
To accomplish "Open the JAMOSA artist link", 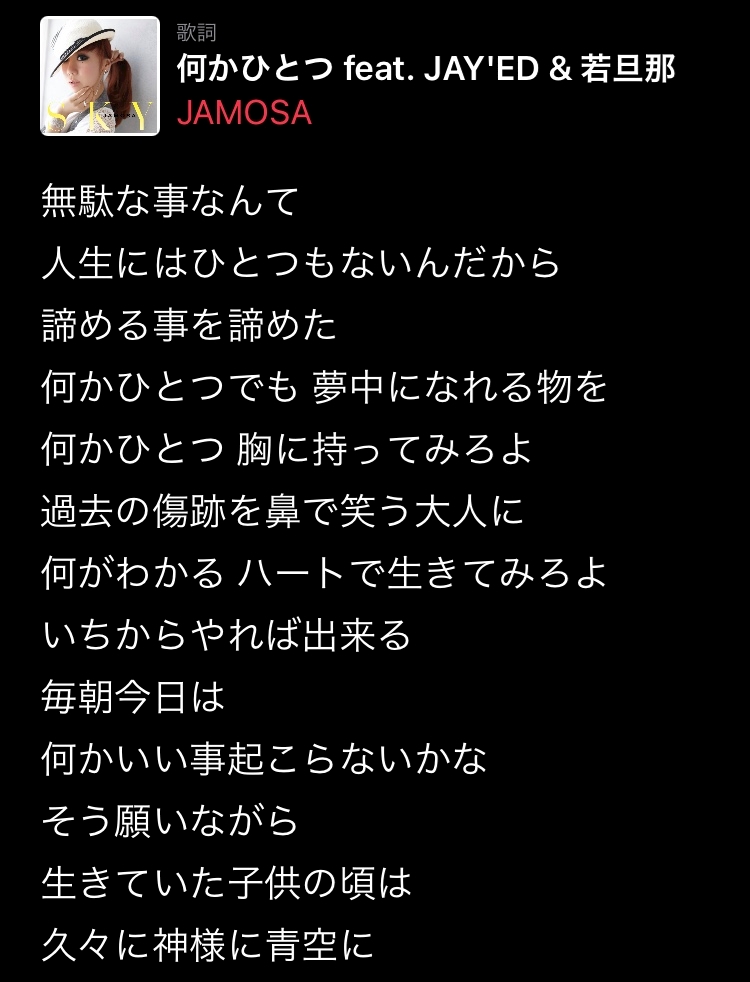I will click(244, 113).
